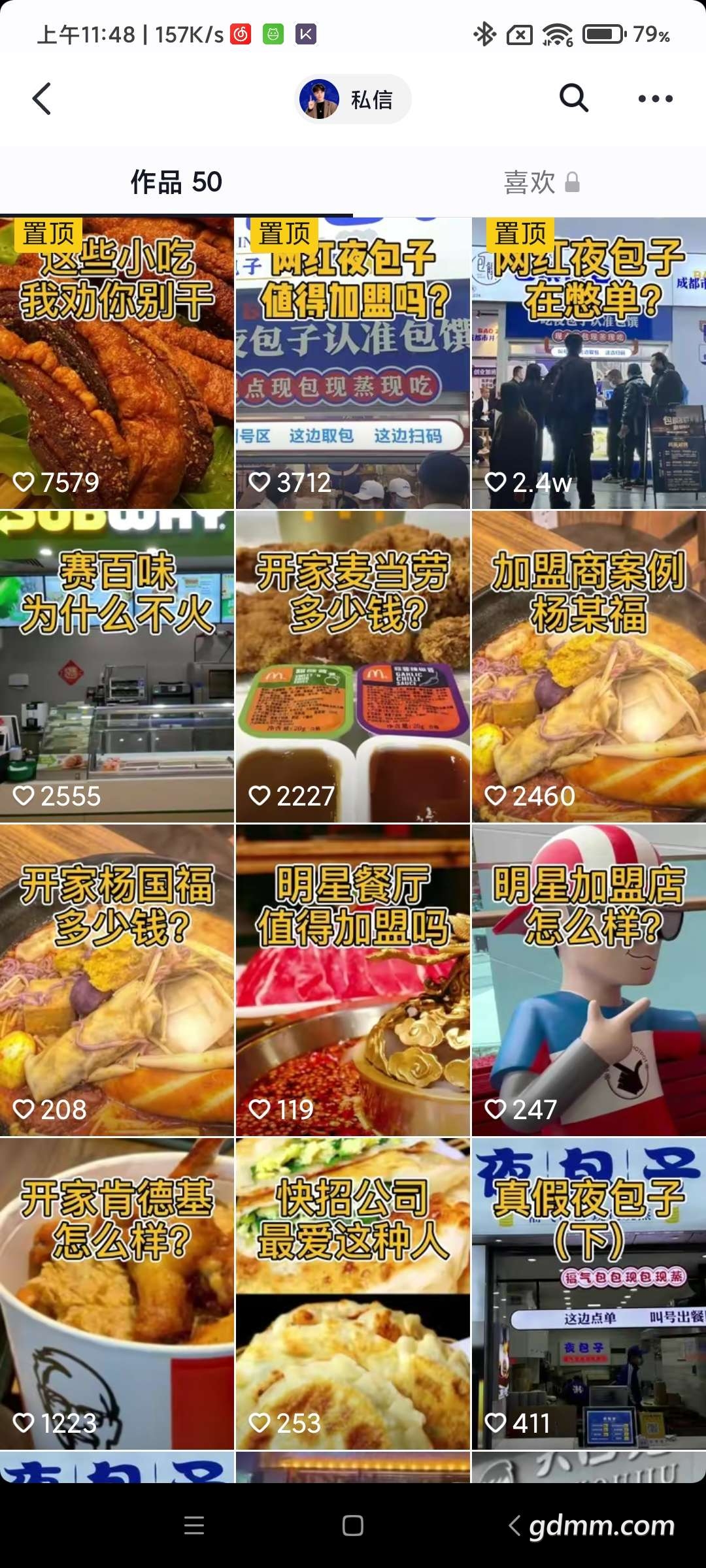Go back using the top-left arrow

[x=42, y=99]
